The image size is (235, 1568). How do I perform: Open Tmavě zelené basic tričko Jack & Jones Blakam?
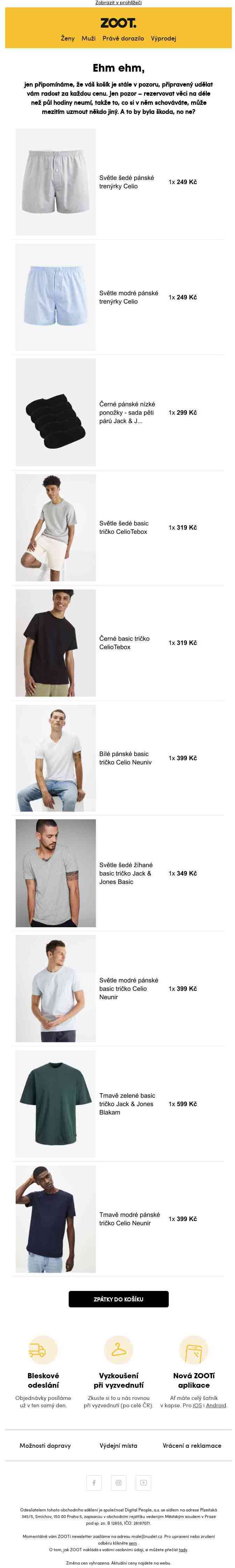[127, 1104]
